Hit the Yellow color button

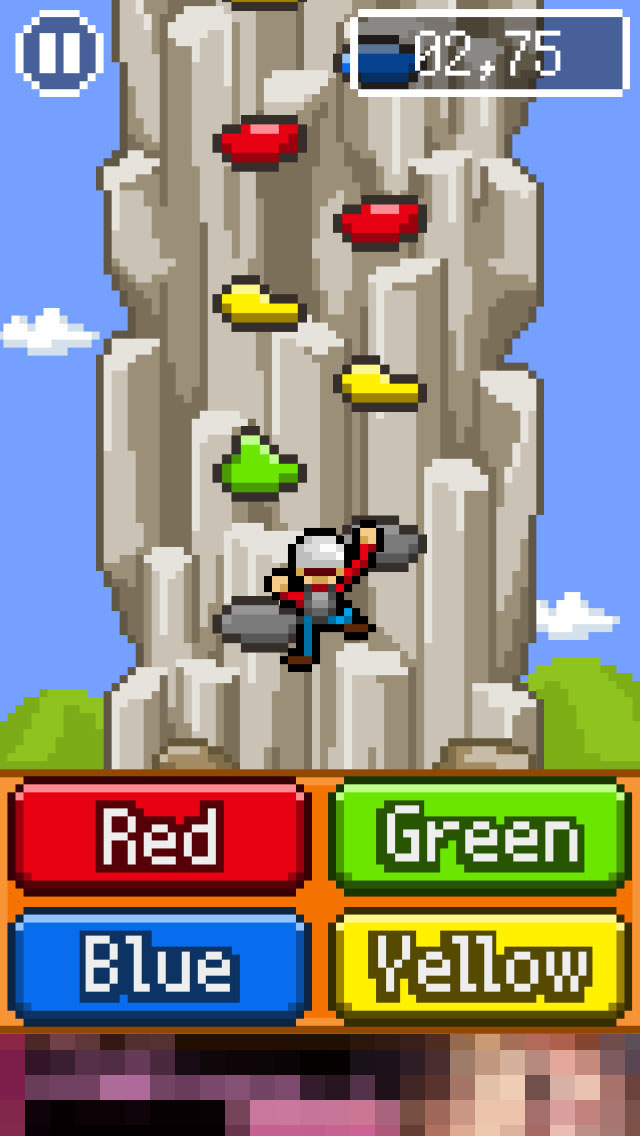(x=481, y=967)
